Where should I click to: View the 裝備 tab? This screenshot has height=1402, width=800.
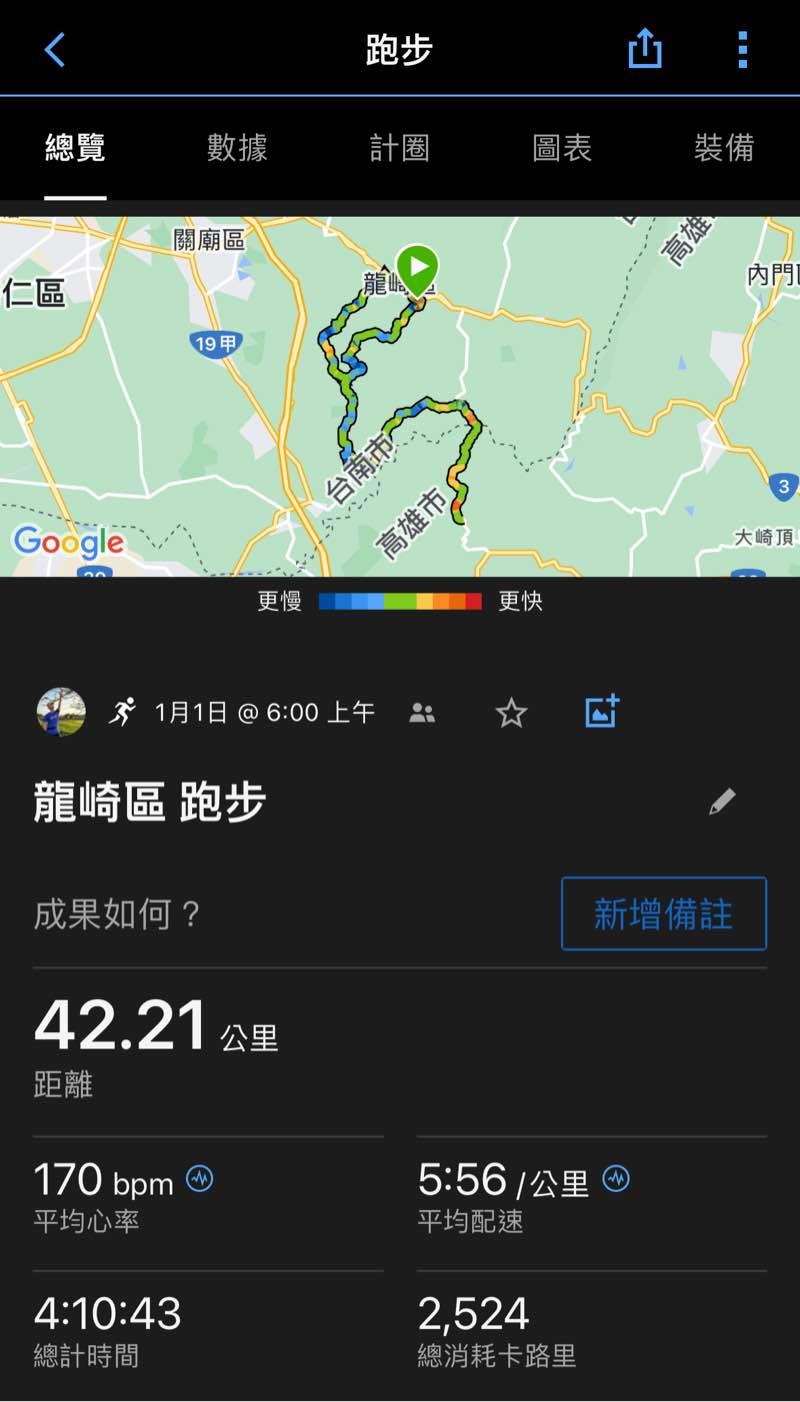(723, 148)
